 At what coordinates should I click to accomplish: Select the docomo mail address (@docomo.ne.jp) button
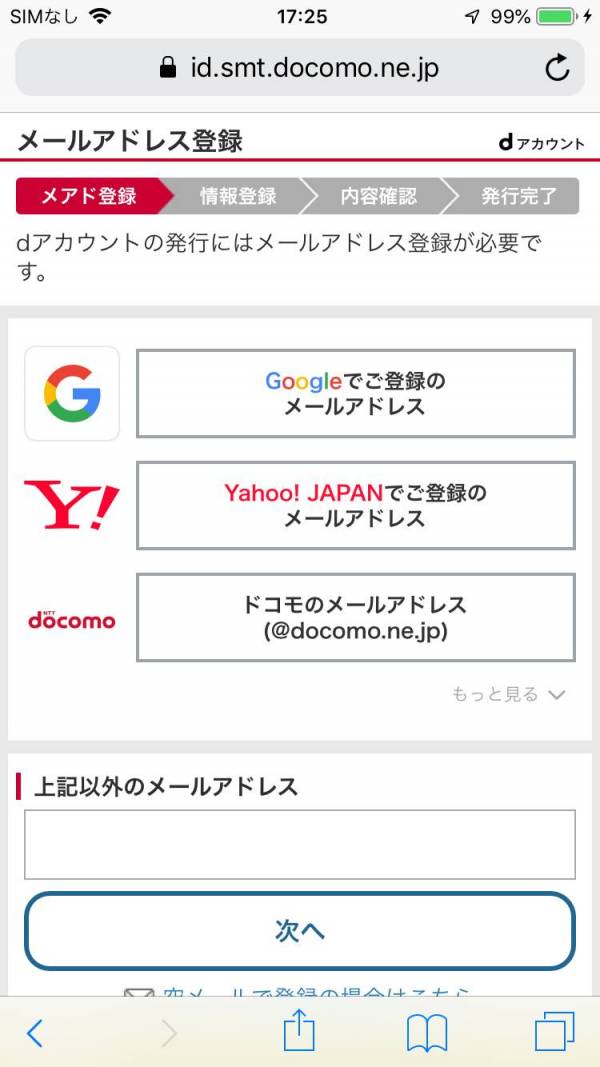coord(356,617)
